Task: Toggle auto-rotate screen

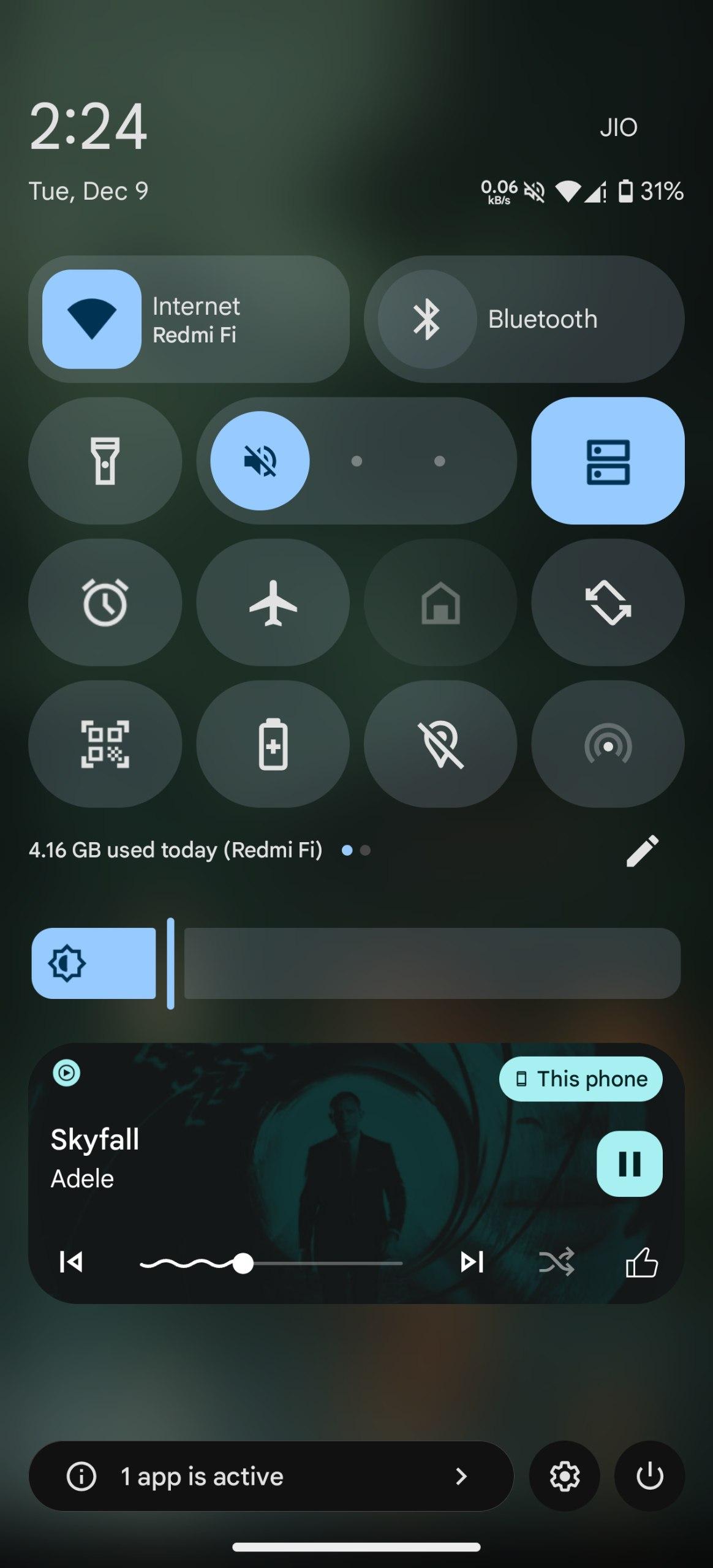Action: pos(608,603)
